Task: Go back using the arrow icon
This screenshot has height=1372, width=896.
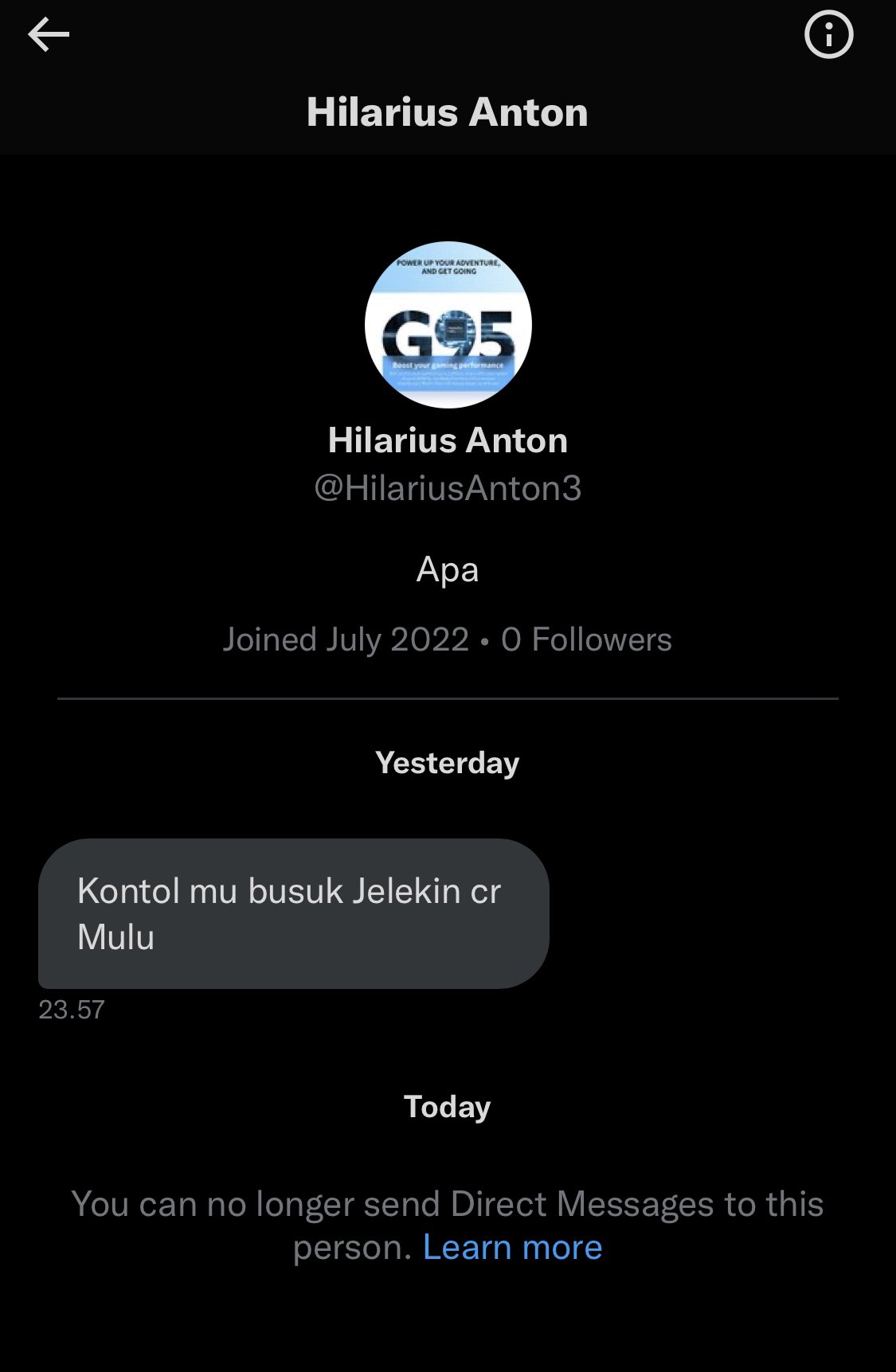Action: pyautogui.click(x=49, y=35)
